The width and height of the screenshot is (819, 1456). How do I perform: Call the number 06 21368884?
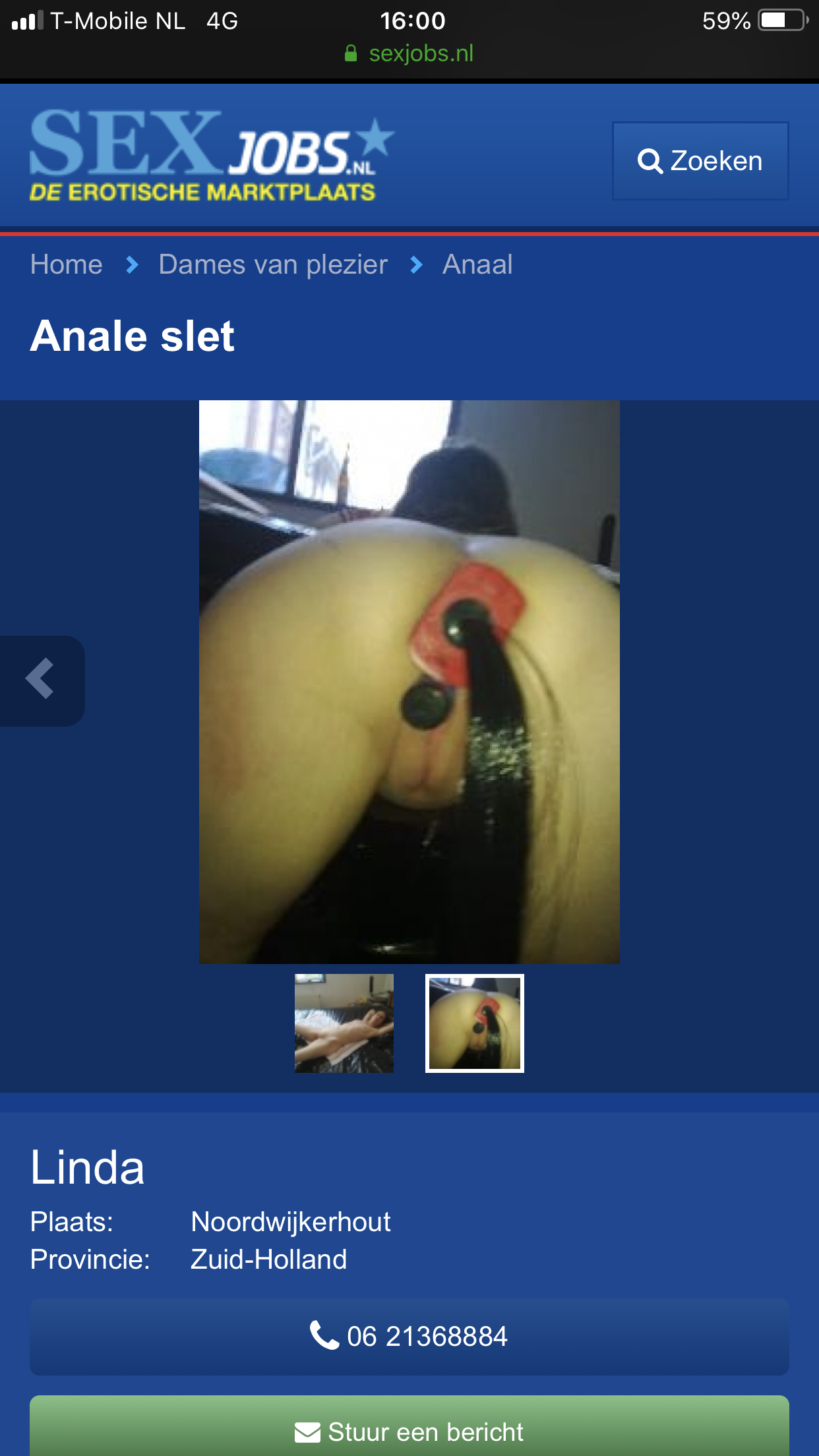pyautogui.click(x=409, y=1337)
